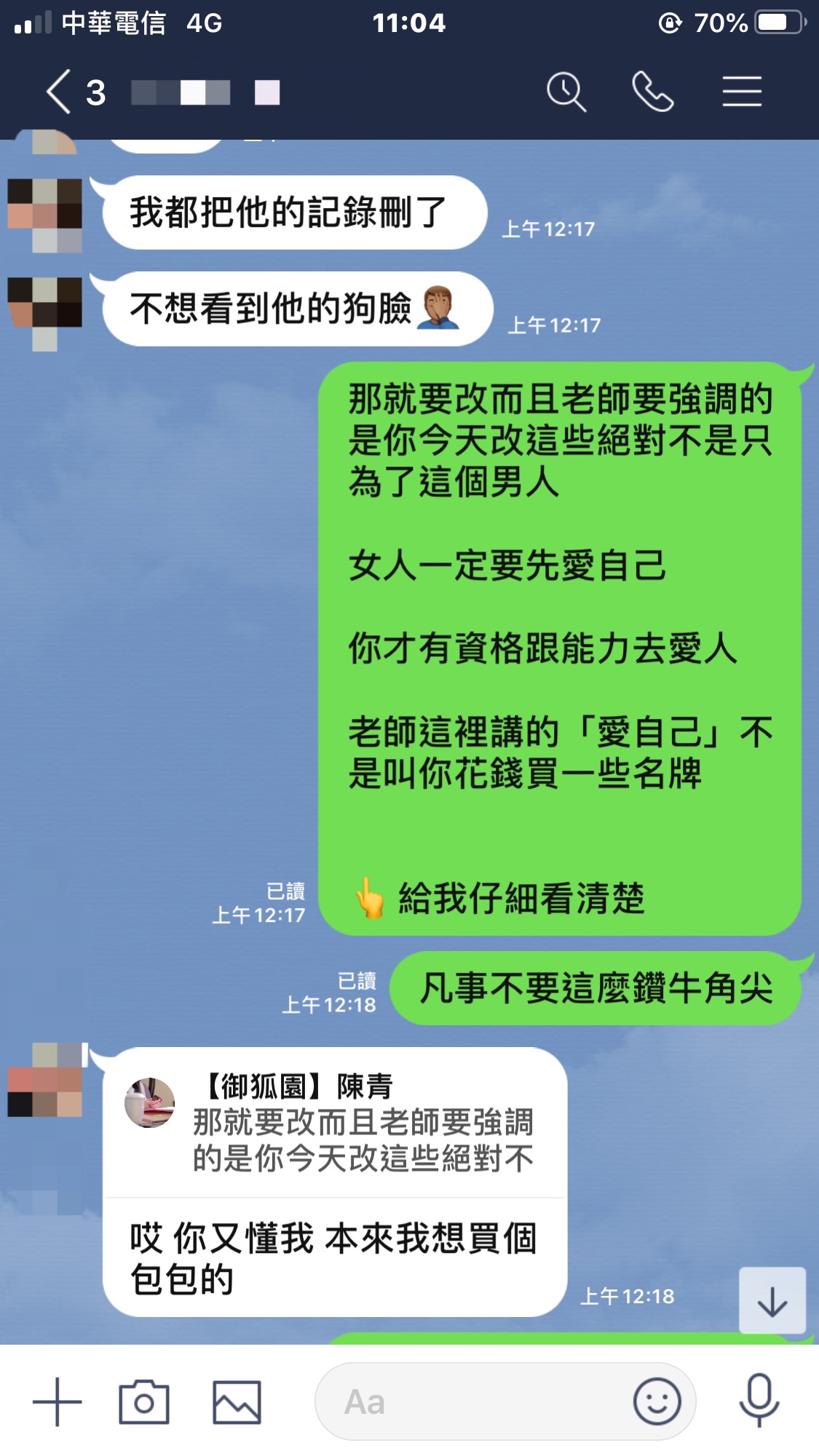This screenshot has height=1456, width=819.
Task: Jump to the latest message with down arrow
Action: pyautogui.click(x=772, y=1301)
